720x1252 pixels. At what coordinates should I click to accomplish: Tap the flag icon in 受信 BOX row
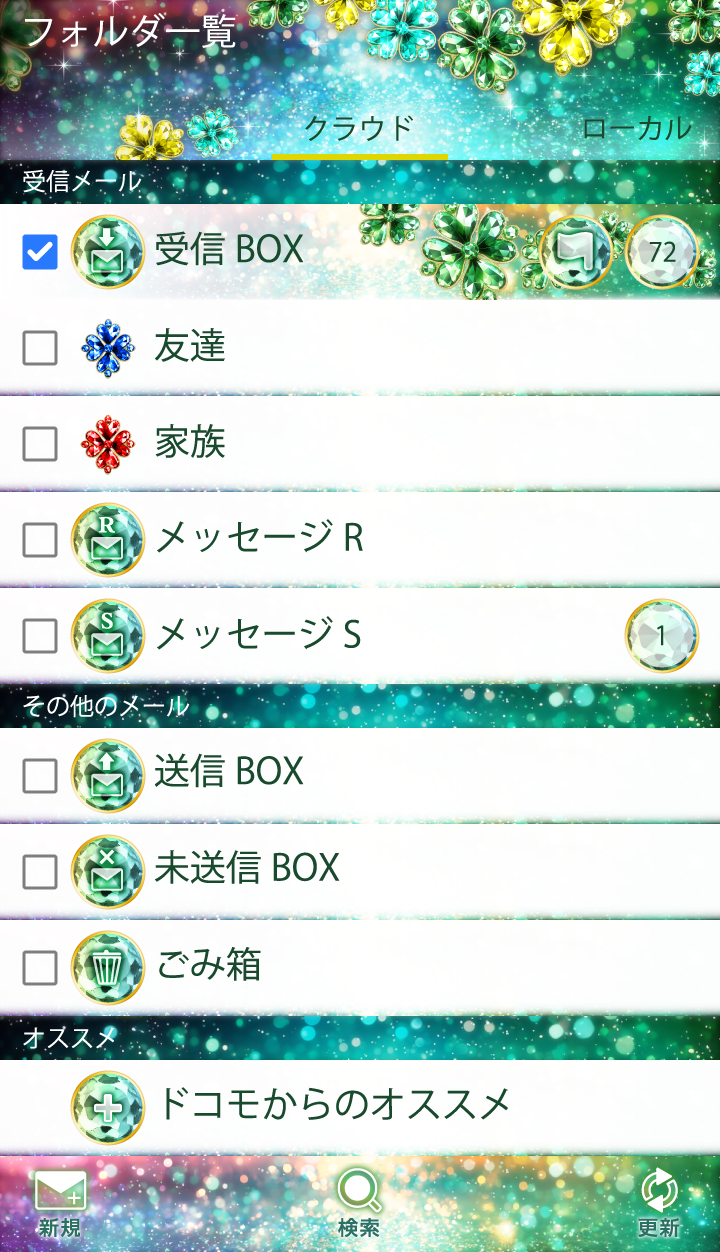pos(576,251)
